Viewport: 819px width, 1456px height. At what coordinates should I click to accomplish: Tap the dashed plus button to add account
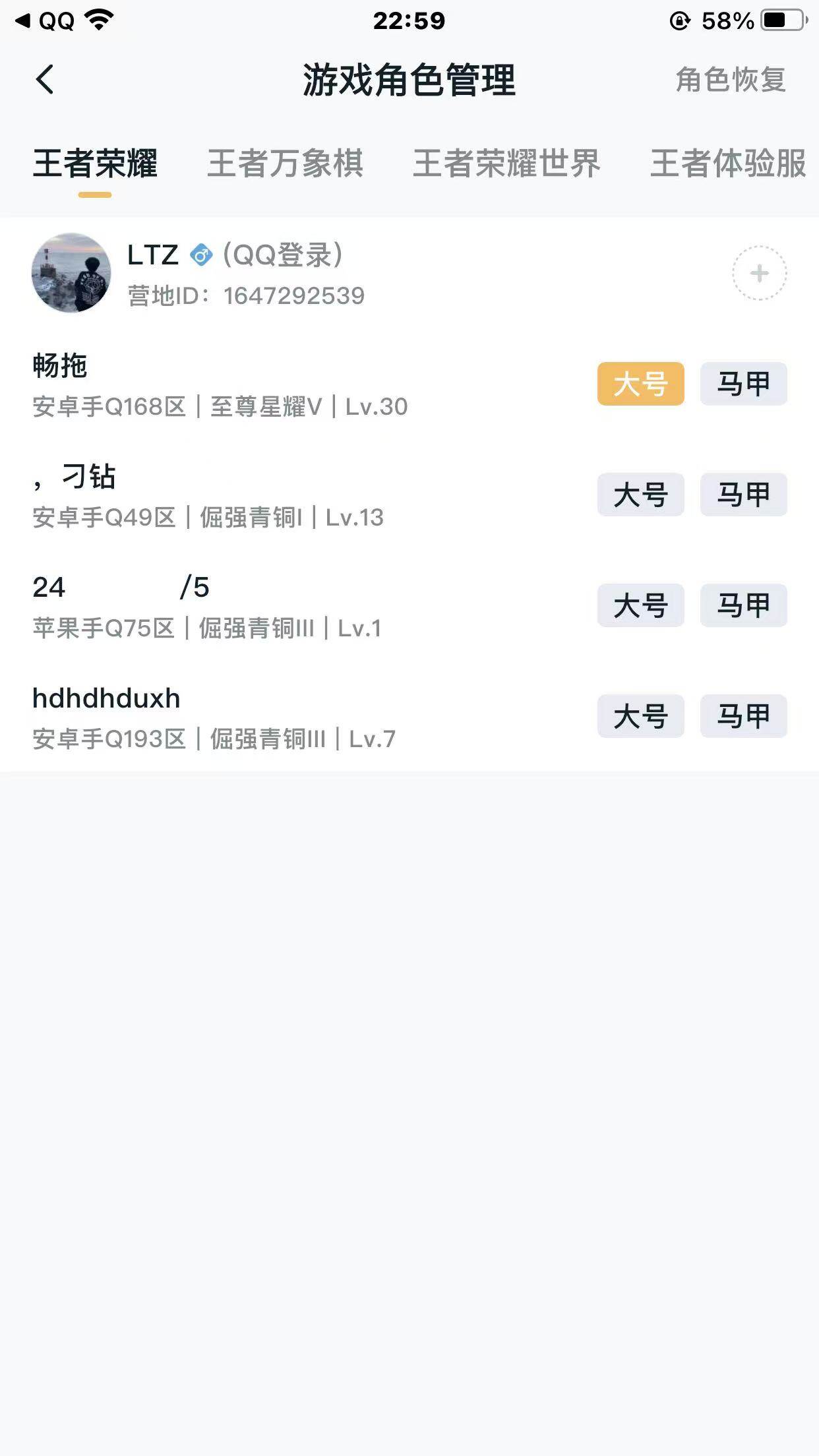tap(759, 272)
